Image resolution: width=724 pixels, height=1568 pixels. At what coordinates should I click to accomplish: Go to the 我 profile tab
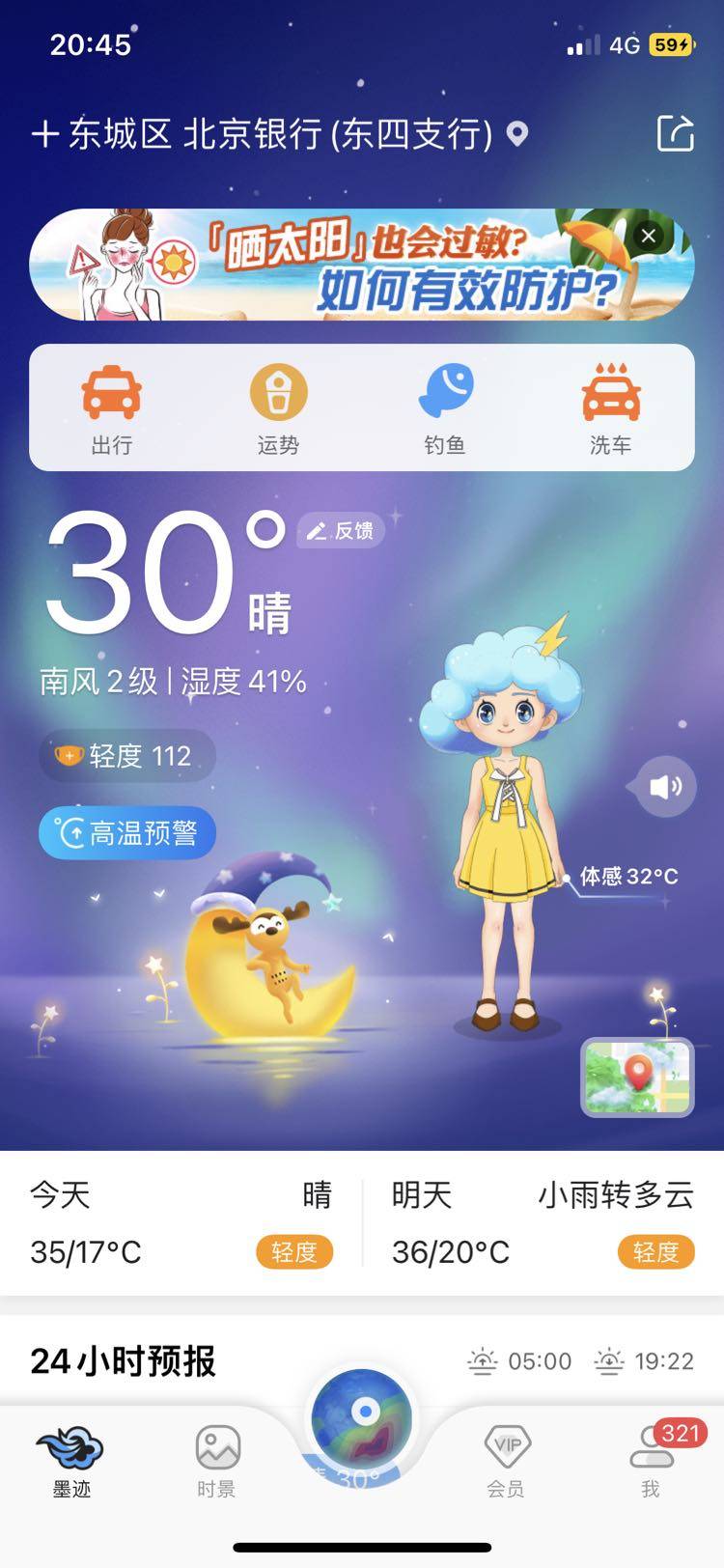click(651, 1460)
